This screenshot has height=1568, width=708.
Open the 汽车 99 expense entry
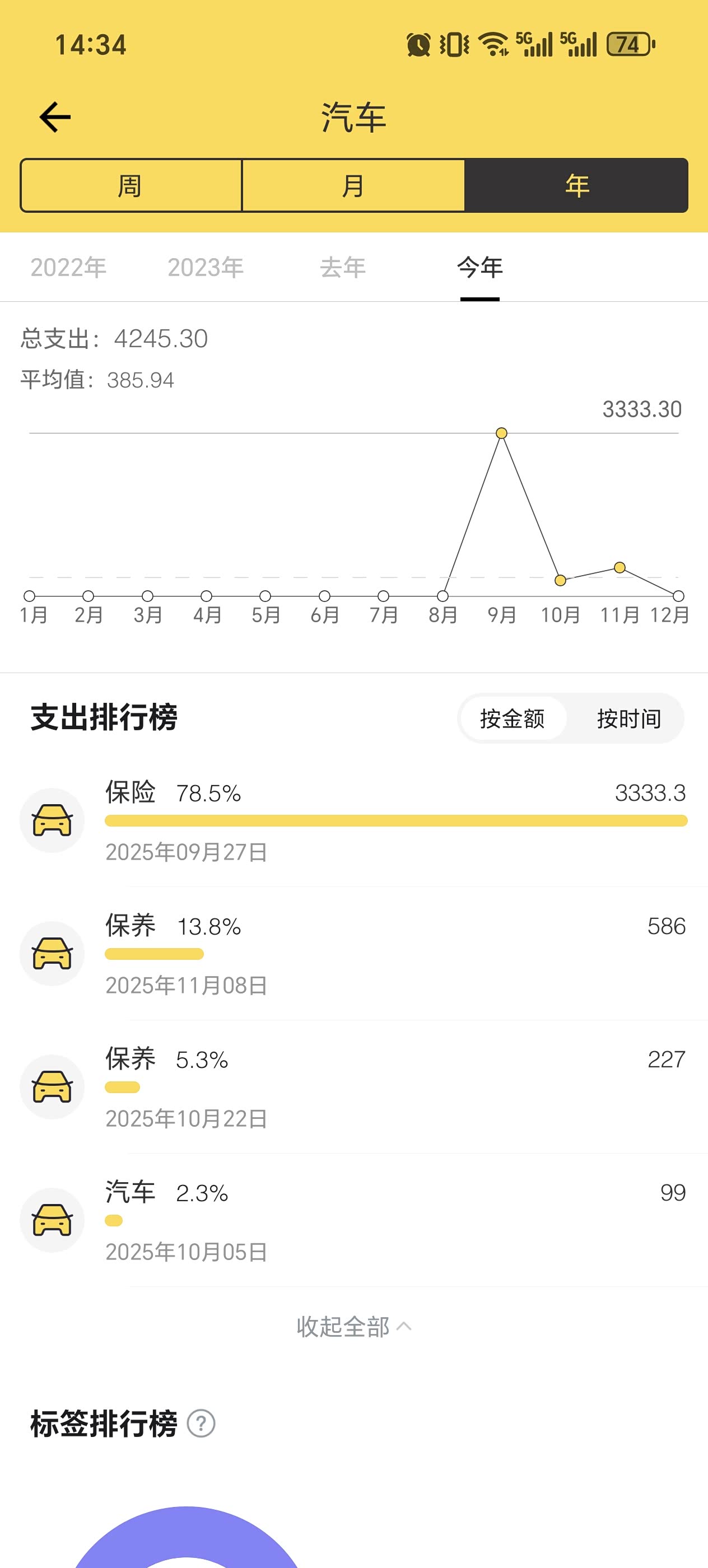point(395,1220)
